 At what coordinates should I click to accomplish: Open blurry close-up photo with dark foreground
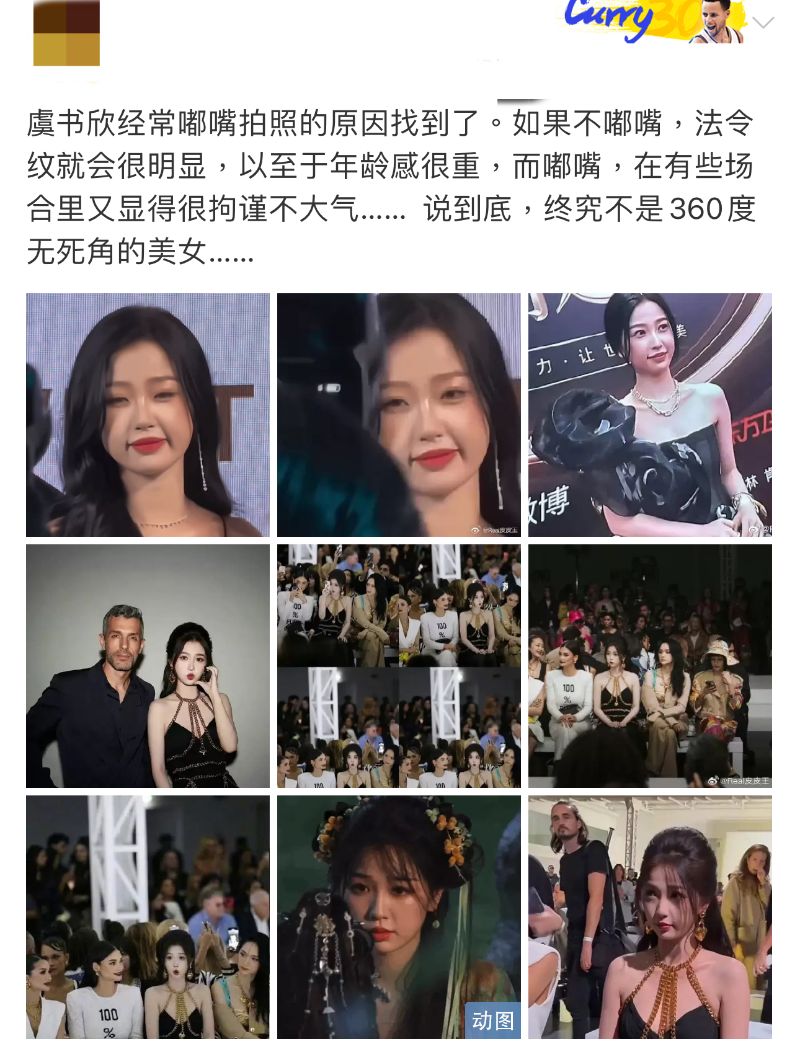(399, 415)
